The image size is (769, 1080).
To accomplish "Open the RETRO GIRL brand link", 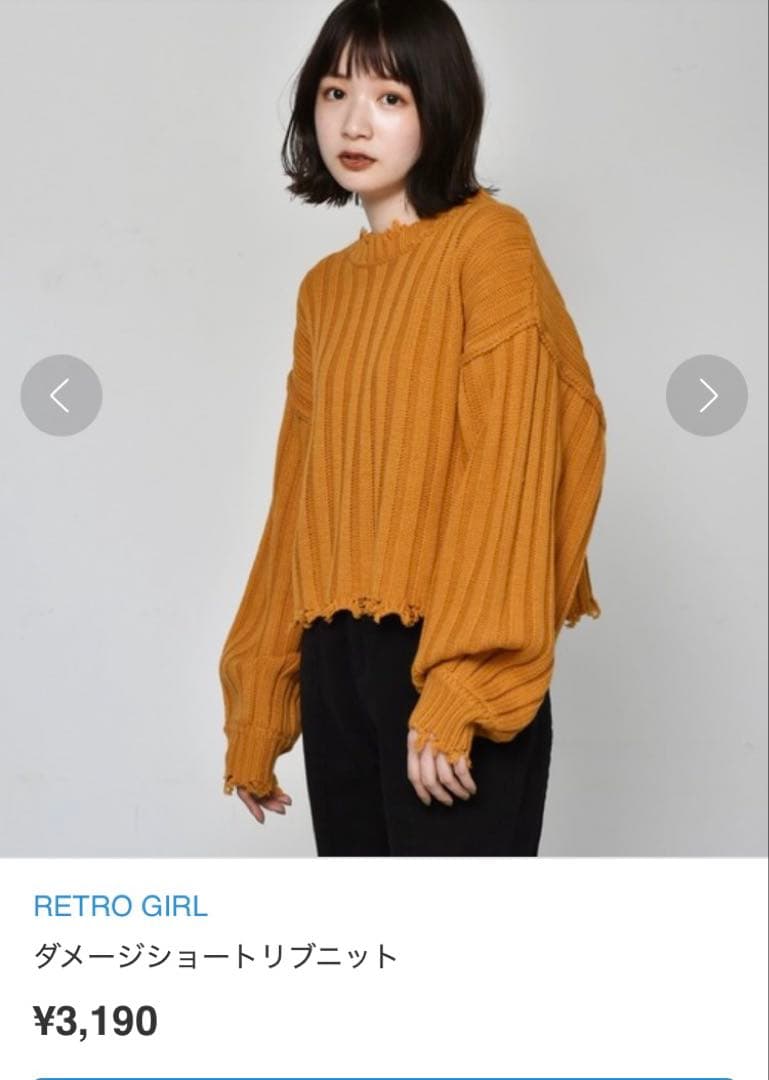I will pyautogui.click(x=120, y=906).
